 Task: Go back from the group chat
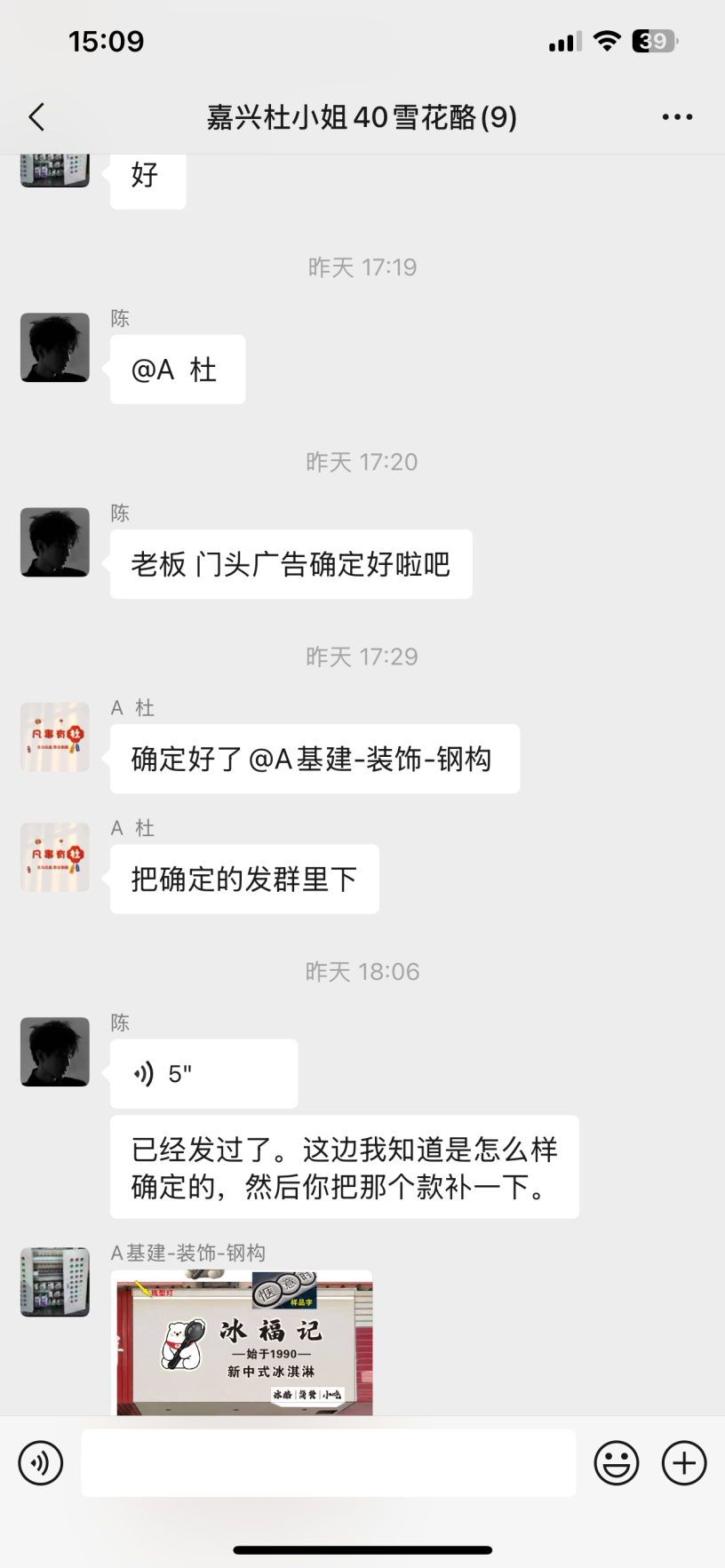point(36,117)
